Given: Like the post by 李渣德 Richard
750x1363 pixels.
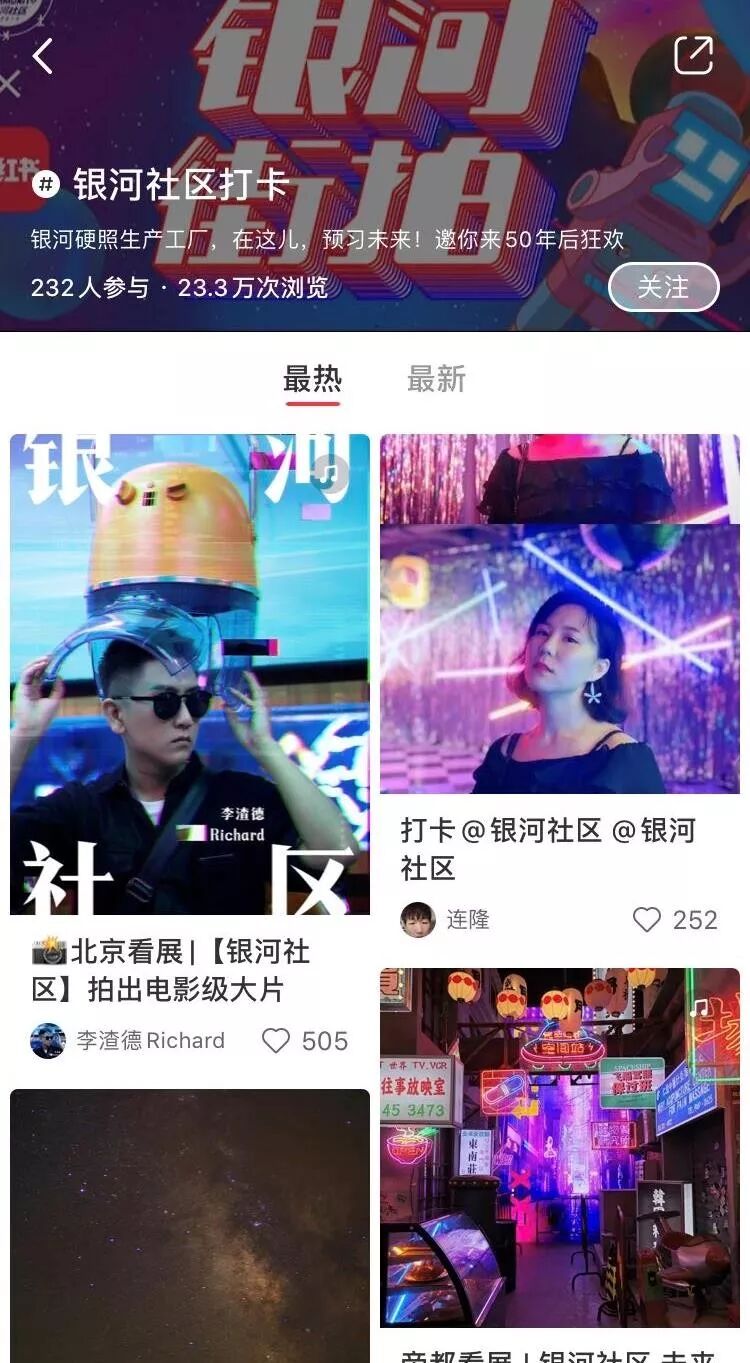Looking at the screenshot, I should click(x=277, y=1041).
